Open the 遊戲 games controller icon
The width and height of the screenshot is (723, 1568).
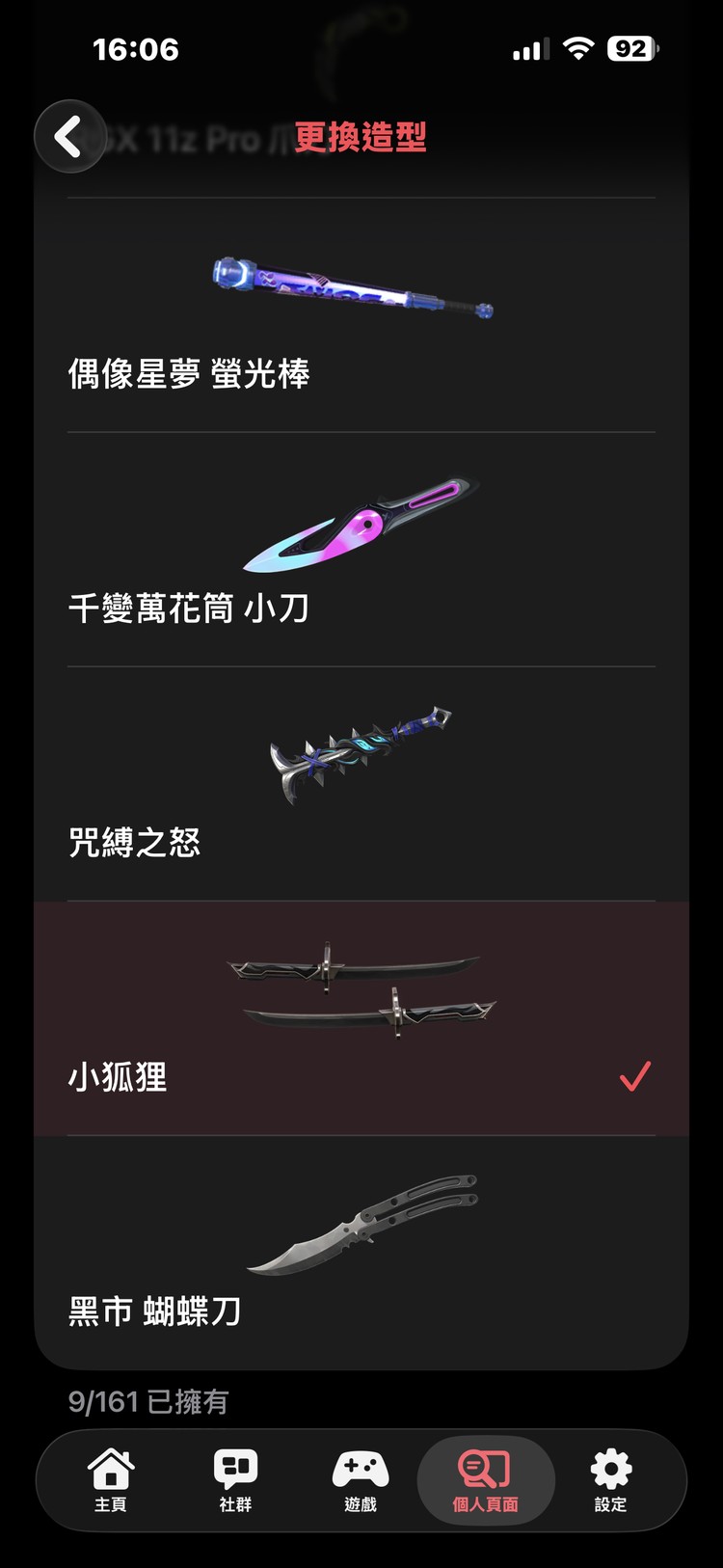coord(361,1468)
